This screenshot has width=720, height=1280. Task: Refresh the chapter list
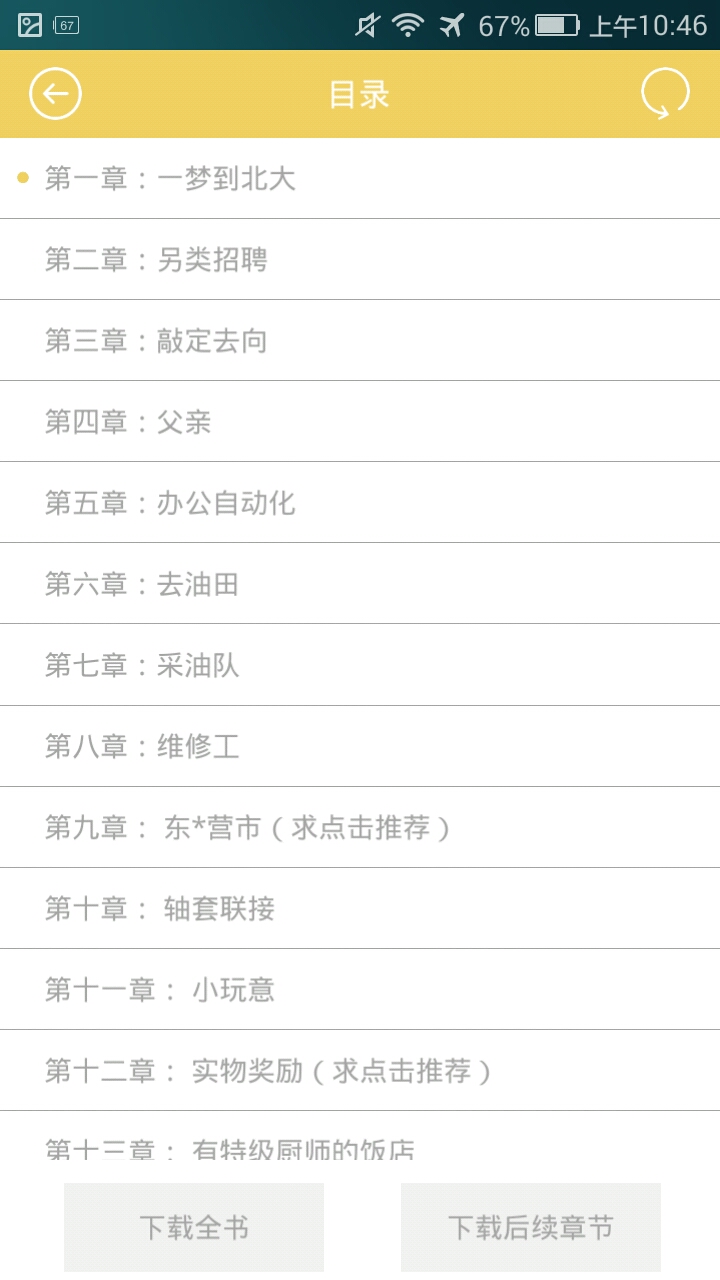click(x=665, y=95)
